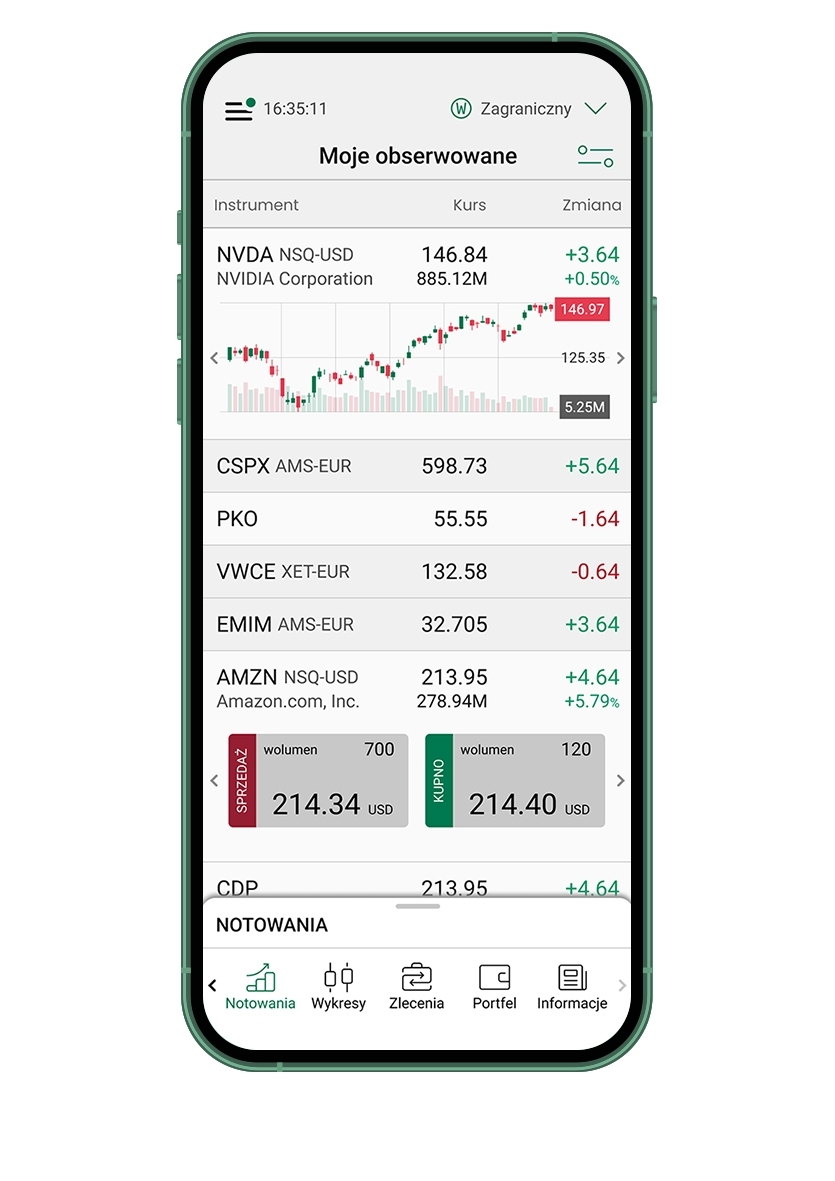835x1181 pixels.
Task: Expand the Notowania bottom sheet handle
Action: [x=417, y=906]
